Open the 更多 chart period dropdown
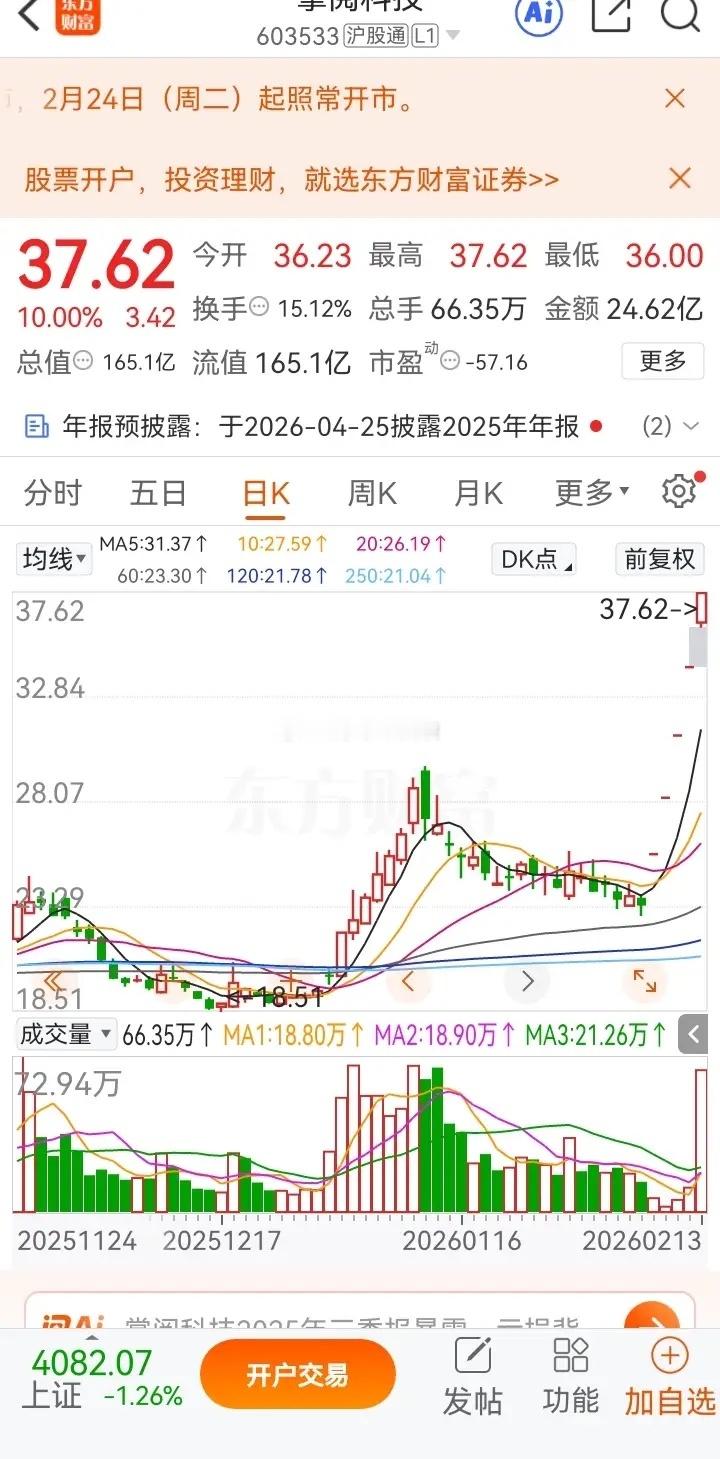Viewport: 720px width, 1459px height. tap(592, 493)
